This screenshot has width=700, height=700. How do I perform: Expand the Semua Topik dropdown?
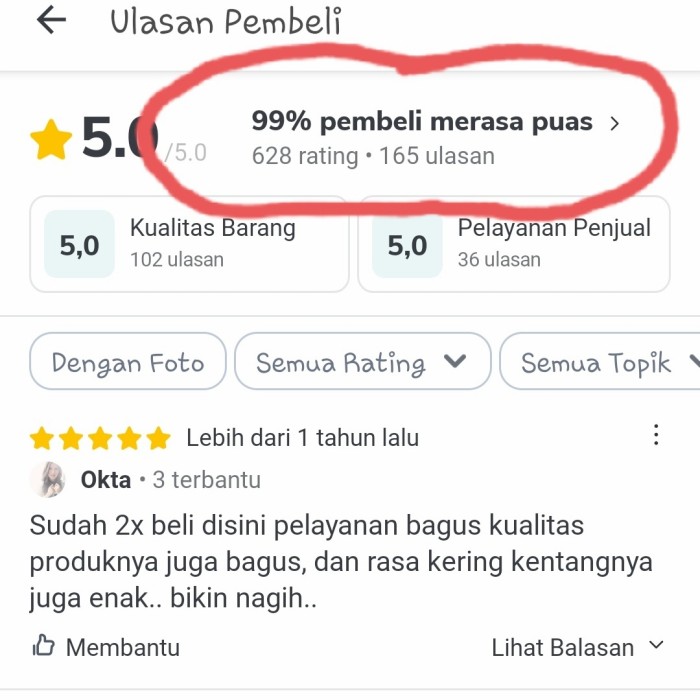(605, 362)
